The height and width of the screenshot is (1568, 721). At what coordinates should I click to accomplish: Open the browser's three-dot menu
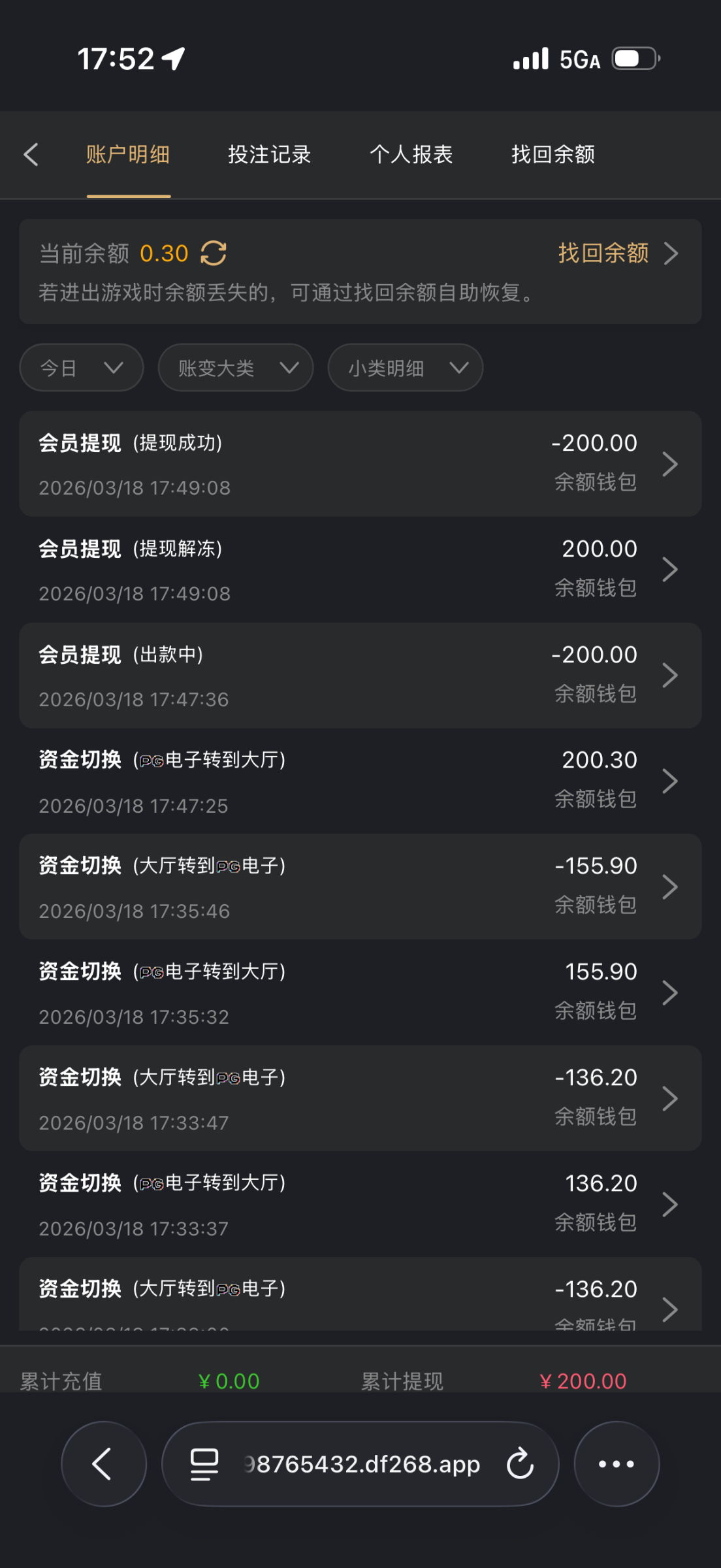click(x=617, y=1463)
